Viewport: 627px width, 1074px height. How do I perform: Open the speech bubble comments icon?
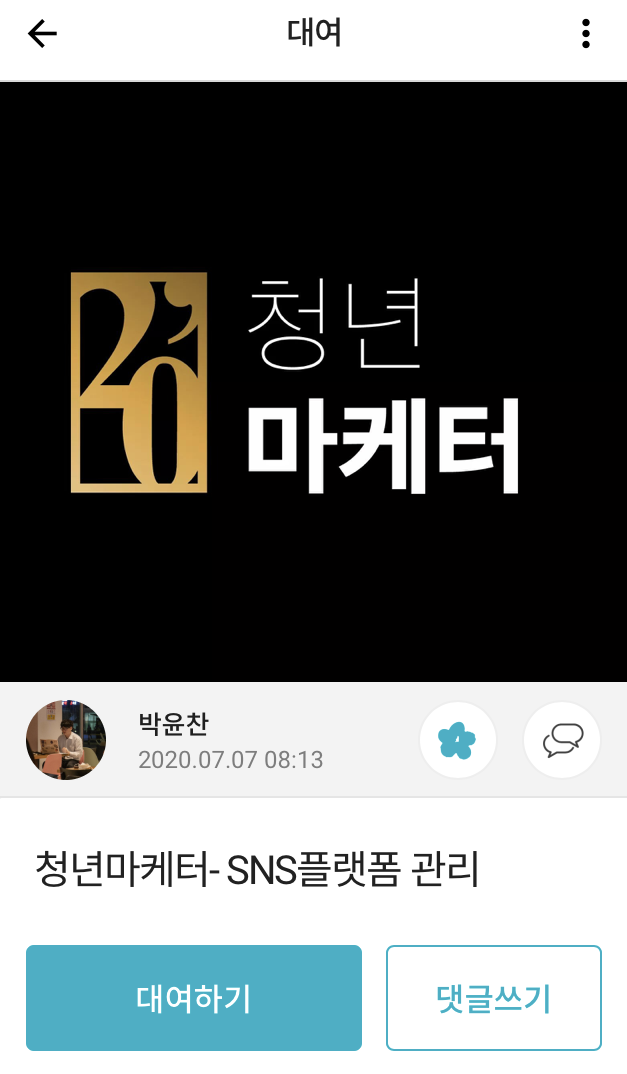coord(562,740)
